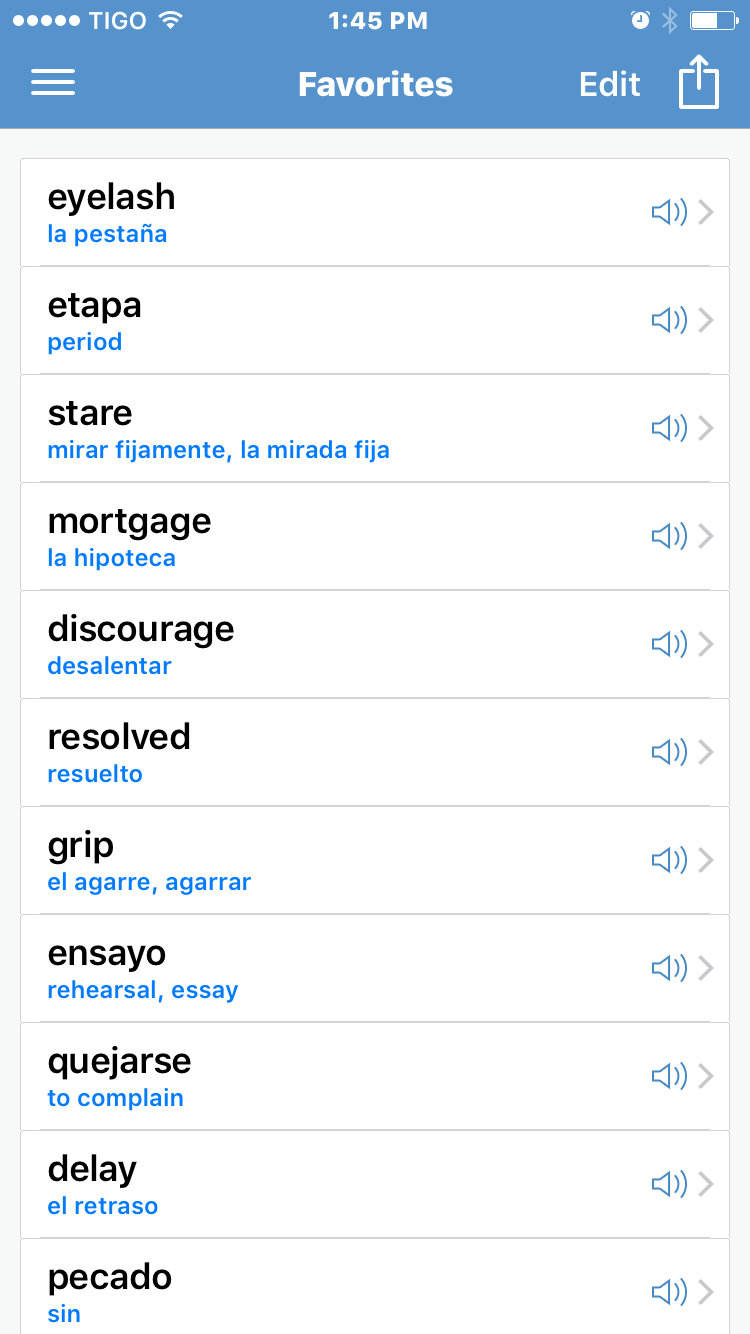The height and width of the screenshot is (1334, 750).
Task: Tap Edit to modify favorites
Action: 609,84
